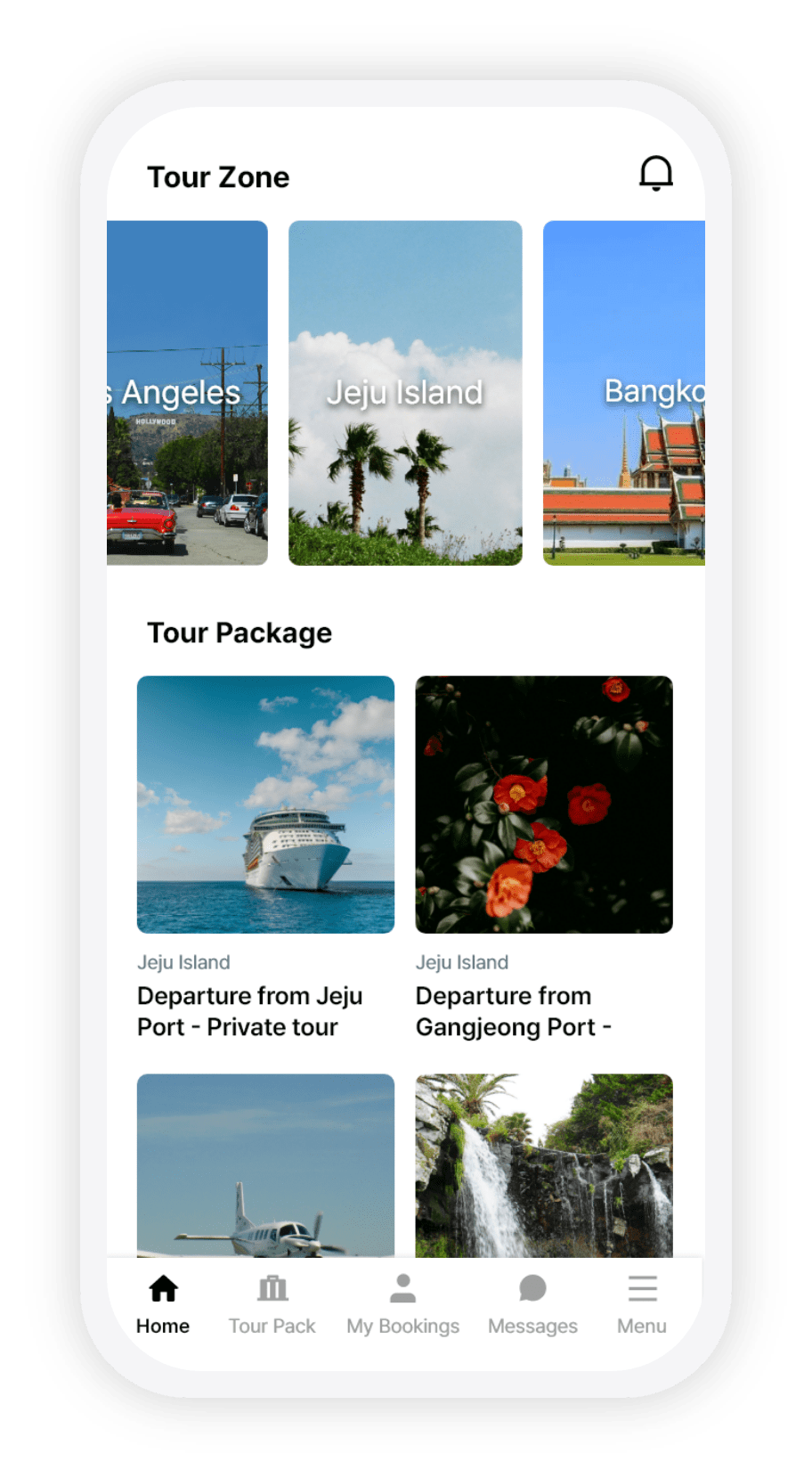The image size is (812, 1478).
Task: Open the airplane tour package
Action: pos(265,1165)
